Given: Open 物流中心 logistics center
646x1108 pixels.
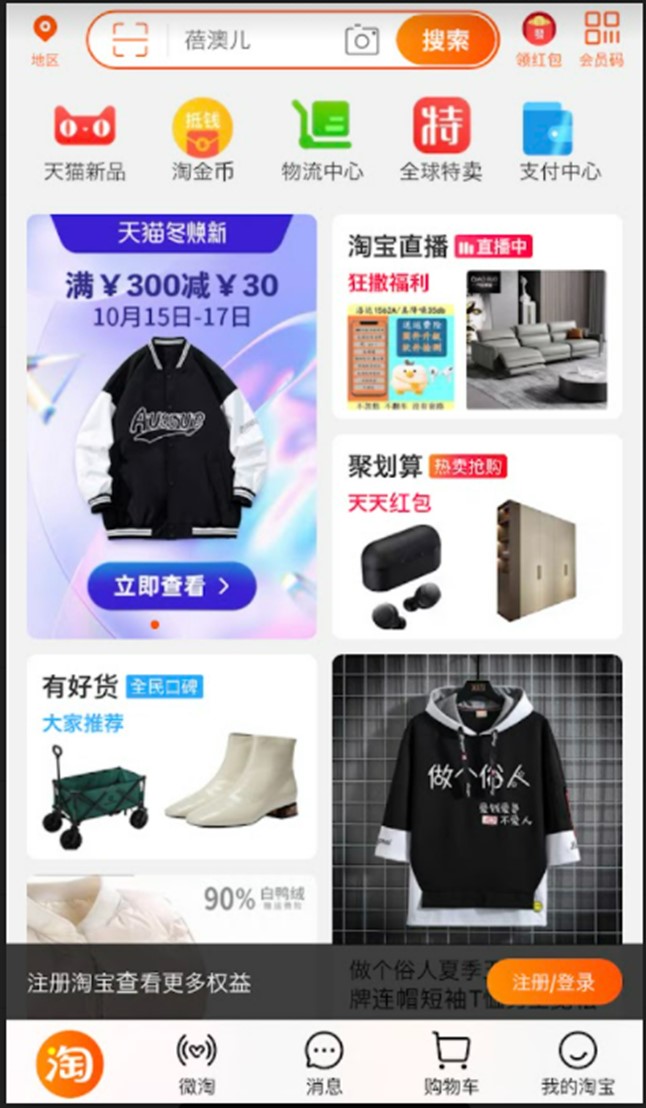Looking at the screenshot, I should coord(322,142).
